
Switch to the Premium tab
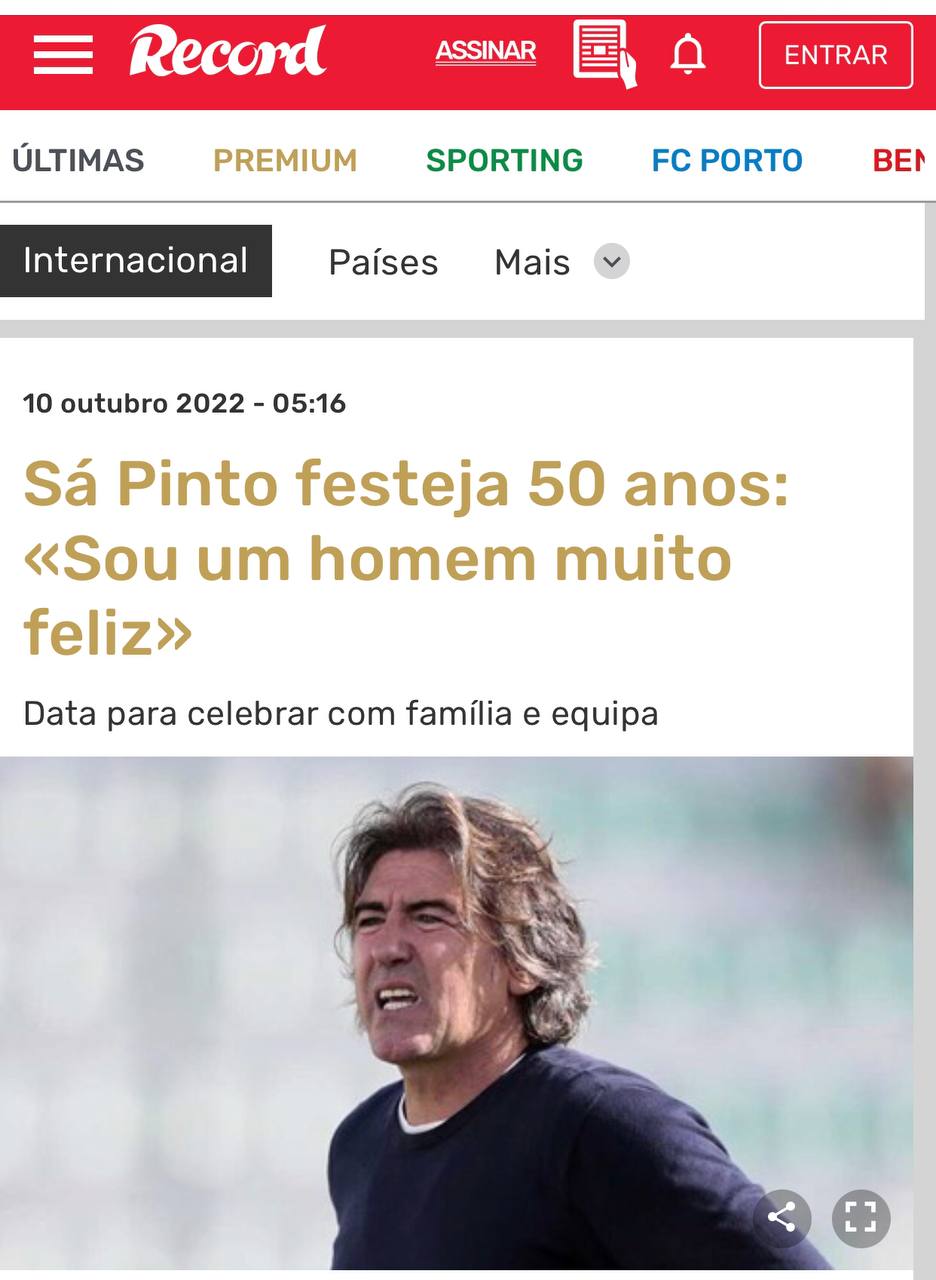[285, 160]
